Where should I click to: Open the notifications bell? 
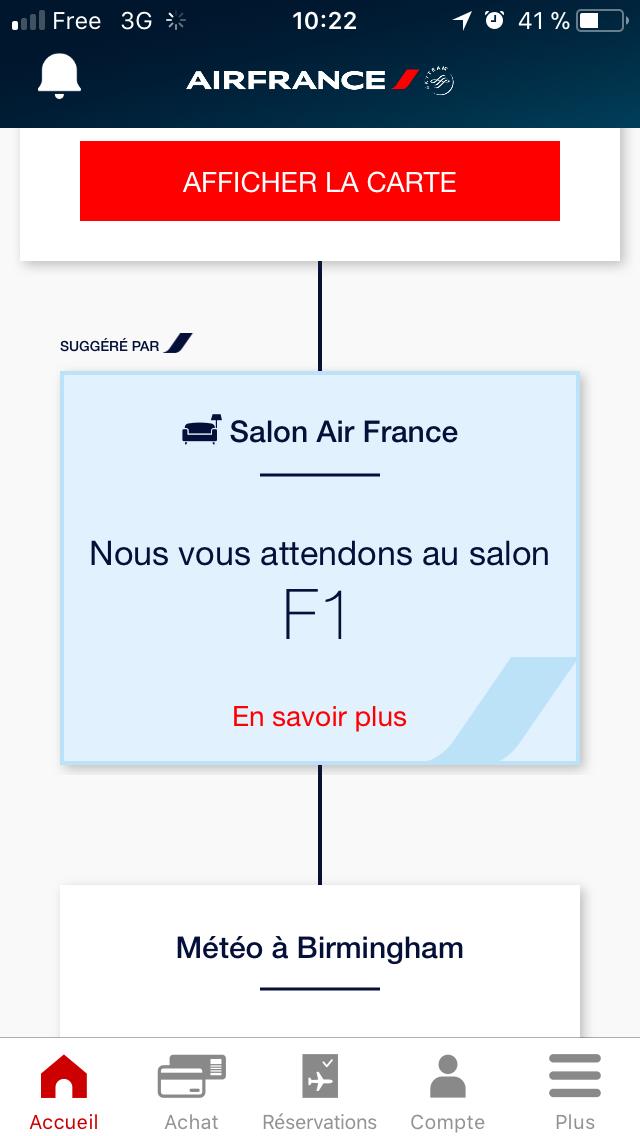pos(59,77)
